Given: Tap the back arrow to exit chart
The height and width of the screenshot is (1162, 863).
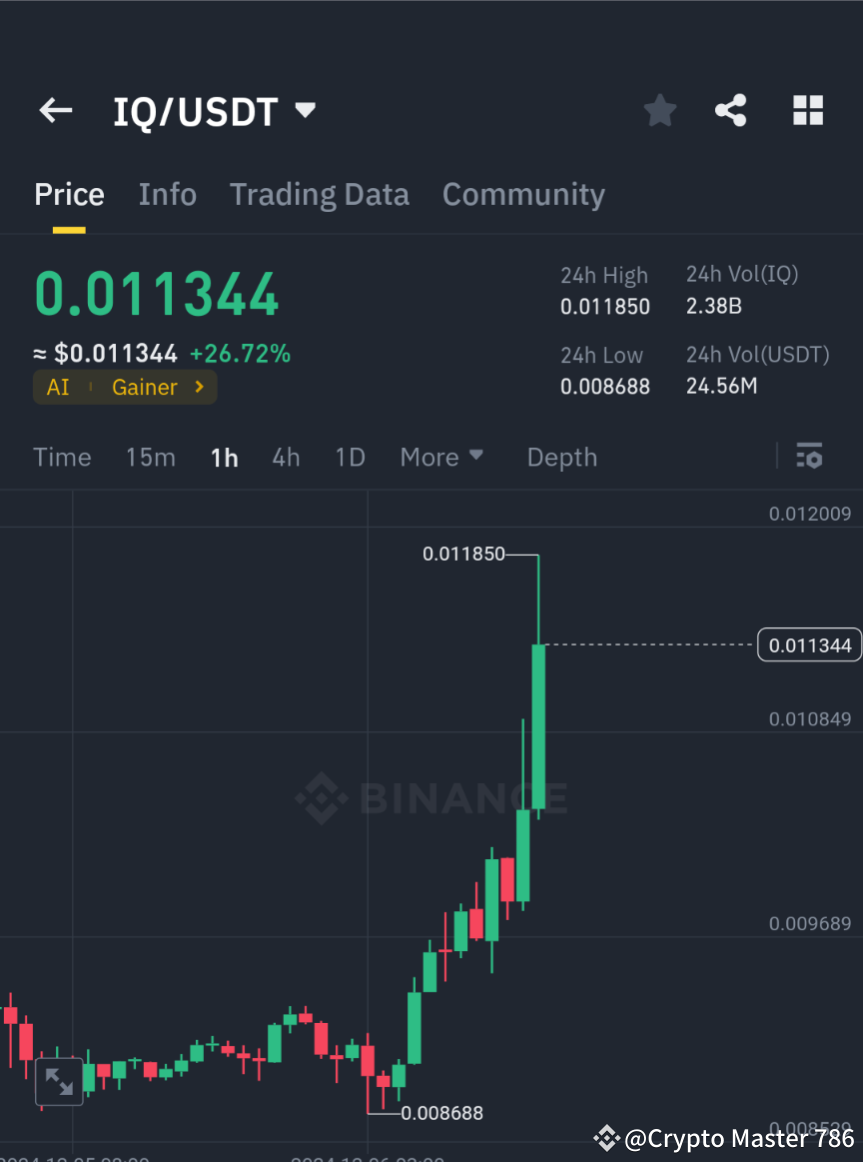Looking at the screenshot, I should point(55,110).
